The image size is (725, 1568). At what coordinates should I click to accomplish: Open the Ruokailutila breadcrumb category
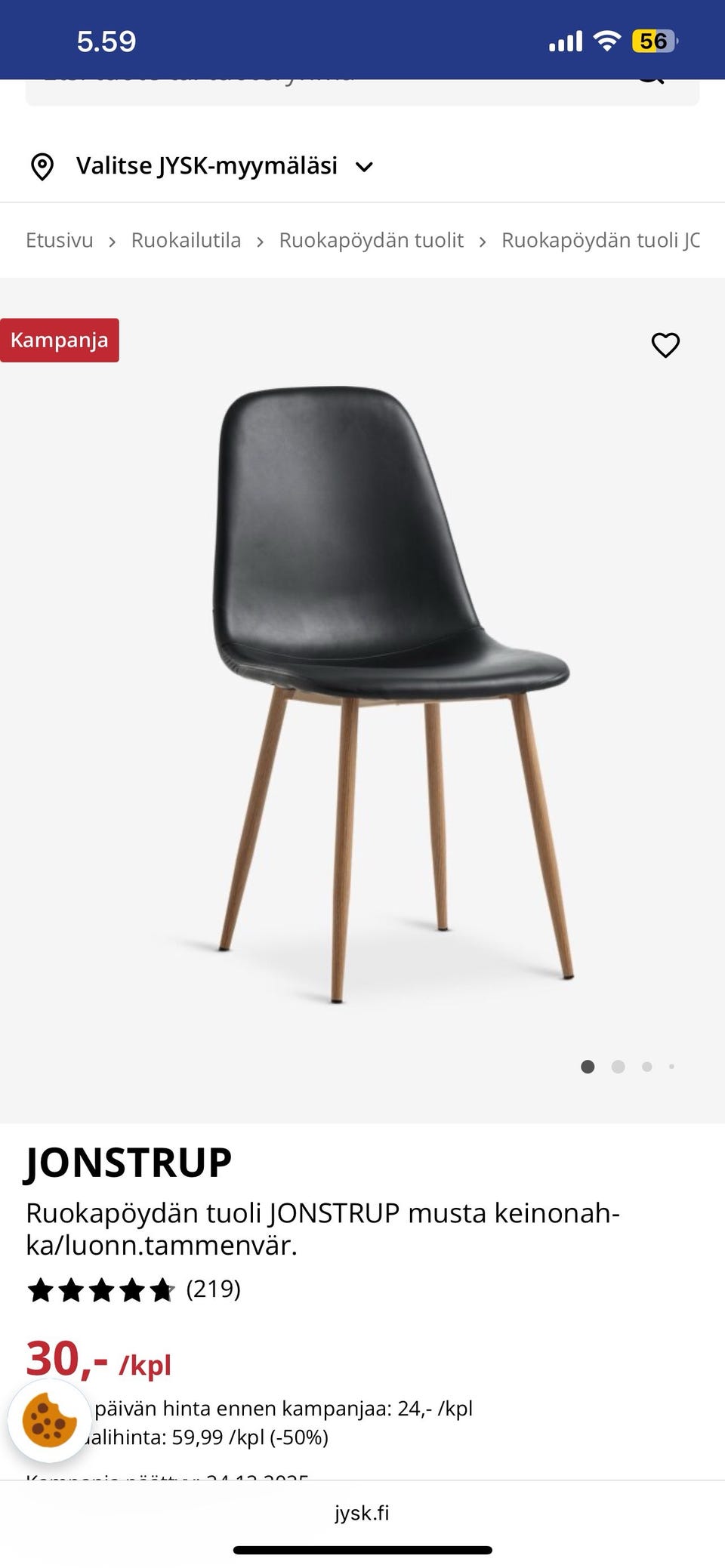coord(186,240)
